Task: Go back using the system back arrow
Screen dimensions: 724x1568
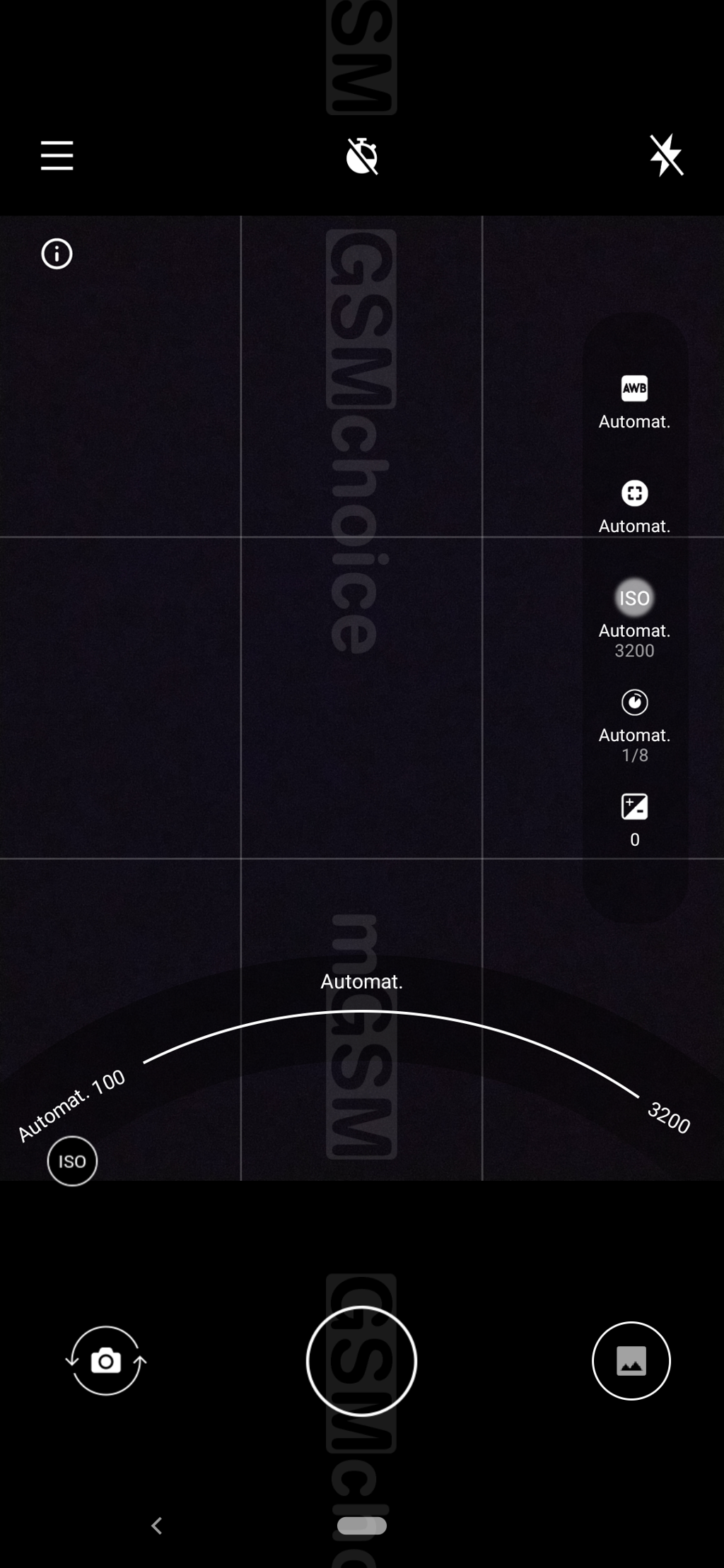Action: [157, 1526]
